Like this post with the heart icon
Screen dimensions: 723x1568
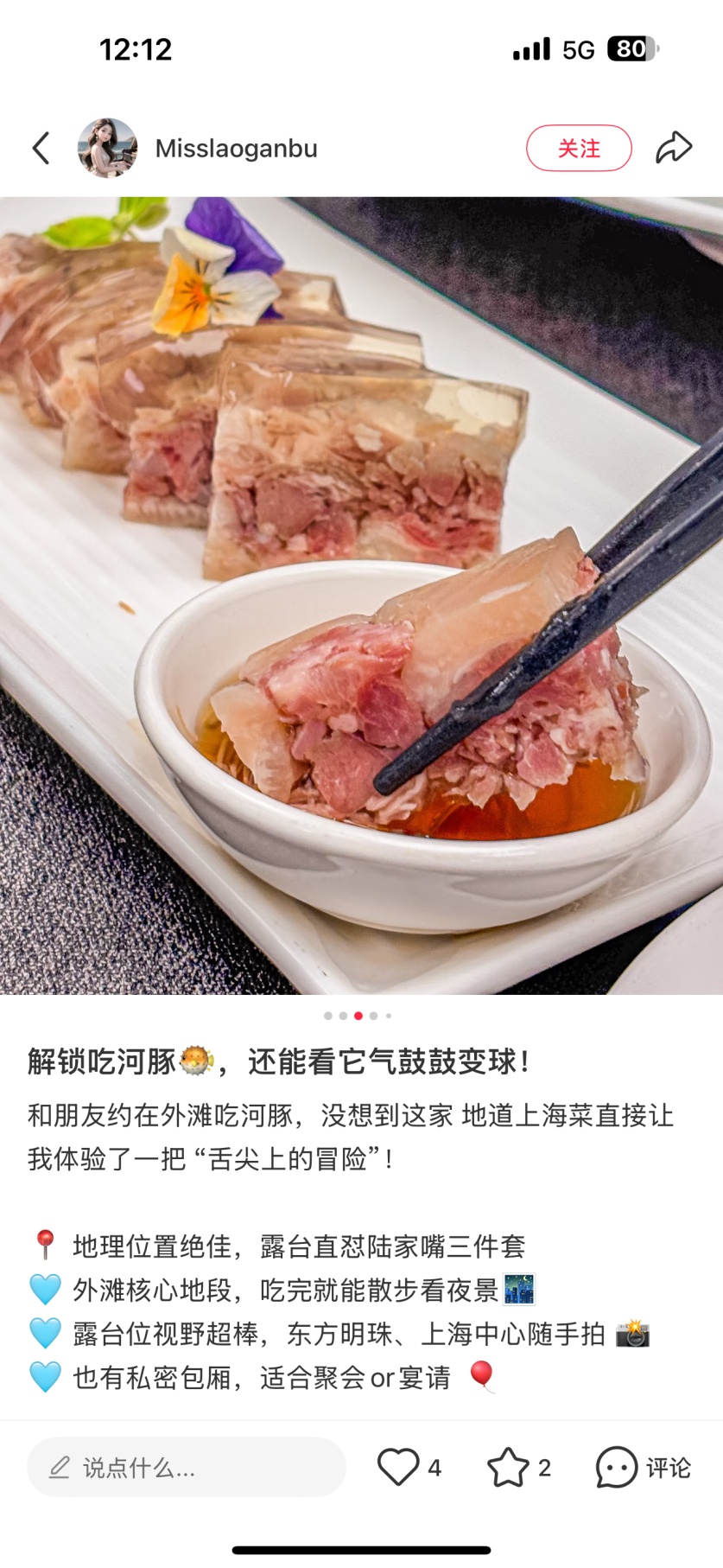(x=398, y=1467)
